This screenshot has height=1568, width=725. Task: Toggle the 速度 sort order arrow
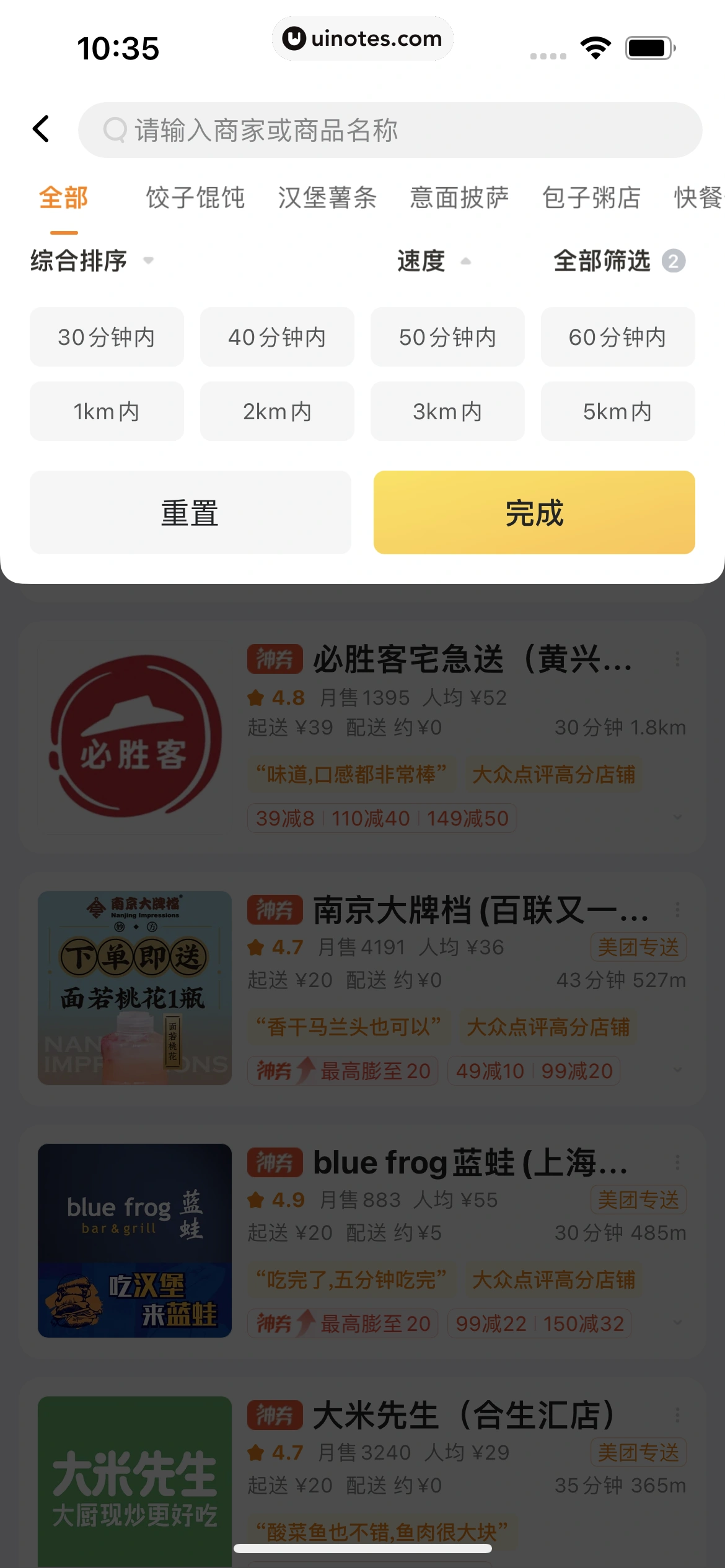(x=465, y=261)
